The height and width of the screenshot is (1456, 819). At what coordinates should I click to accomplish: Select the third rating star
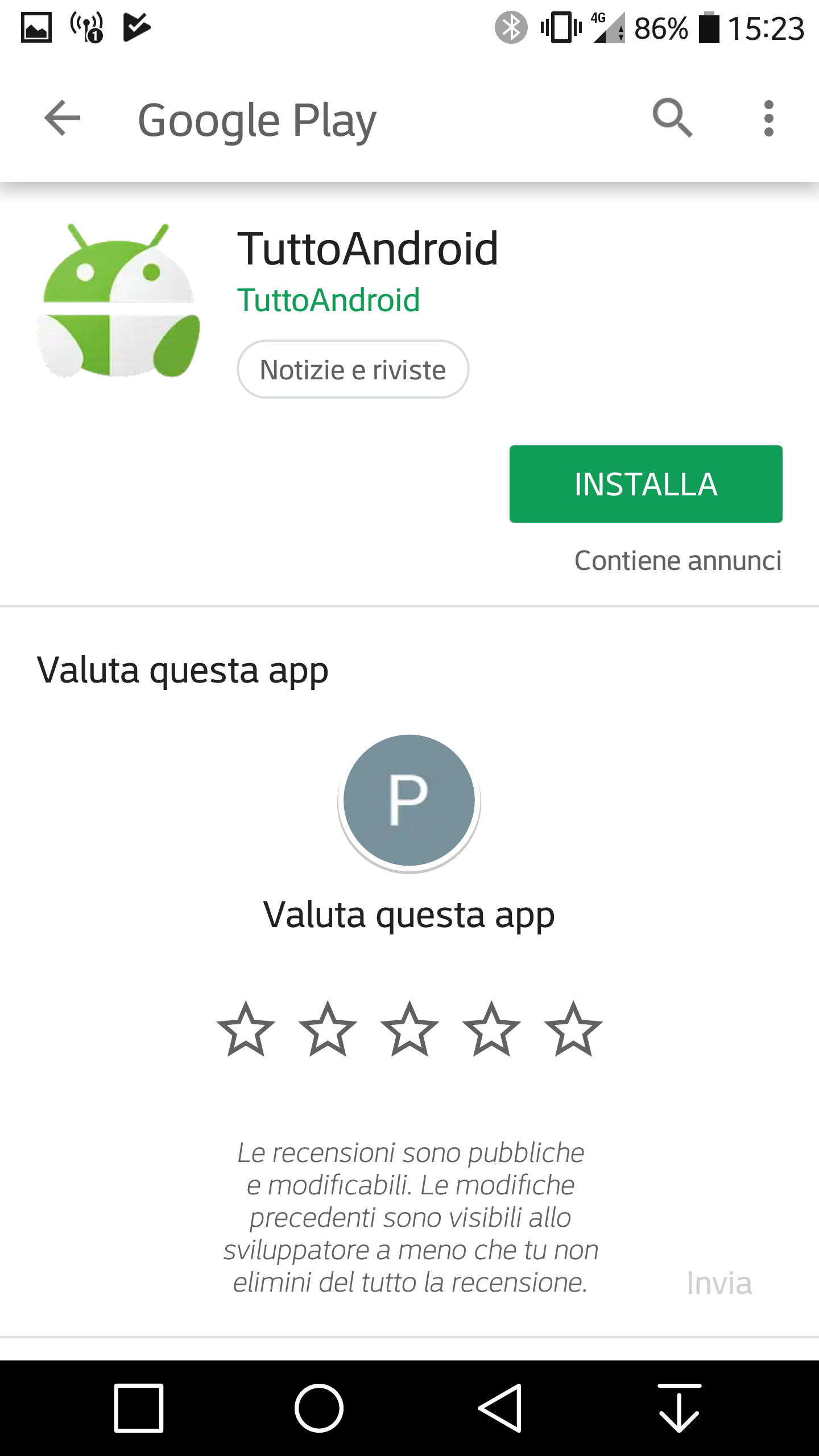point(409,1028)
